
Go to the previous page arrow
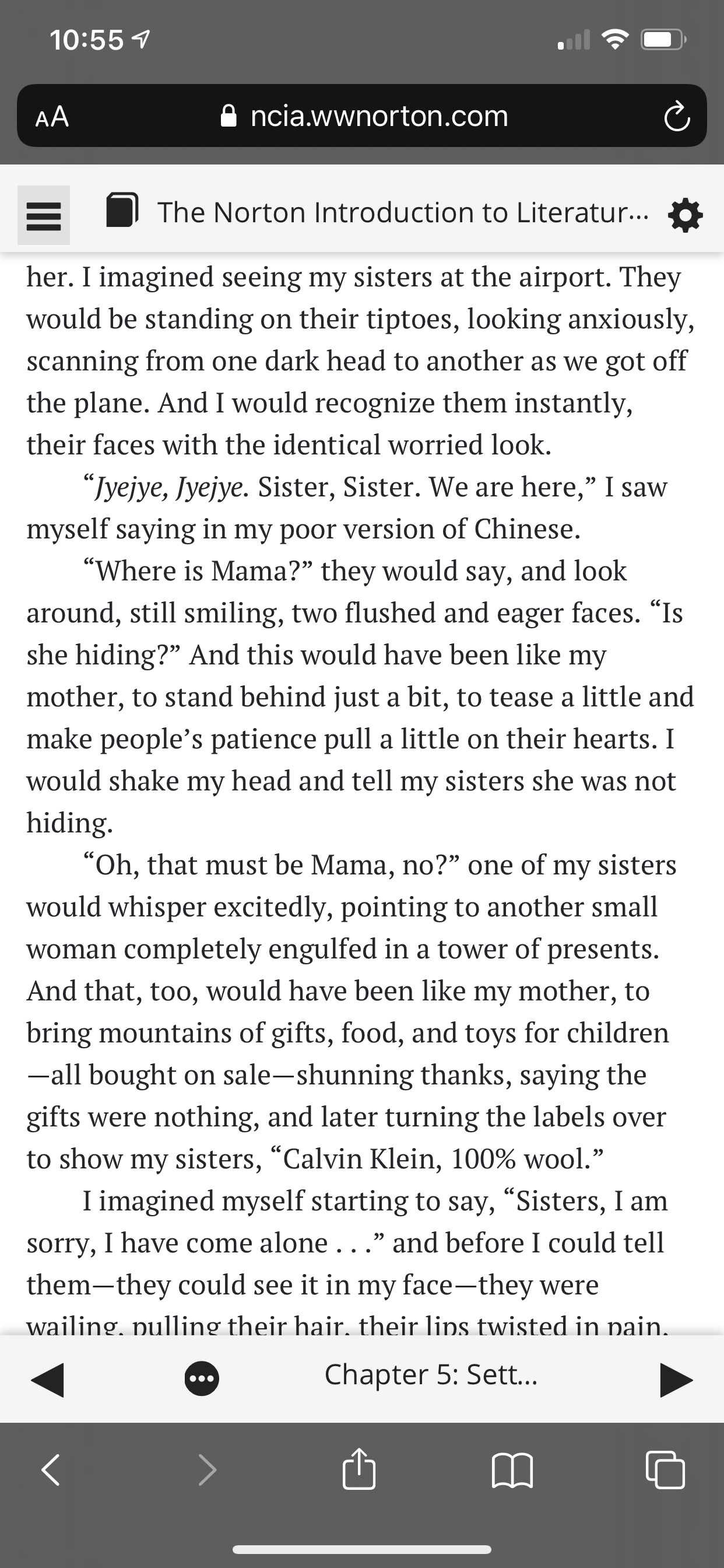coord(47,1380)
